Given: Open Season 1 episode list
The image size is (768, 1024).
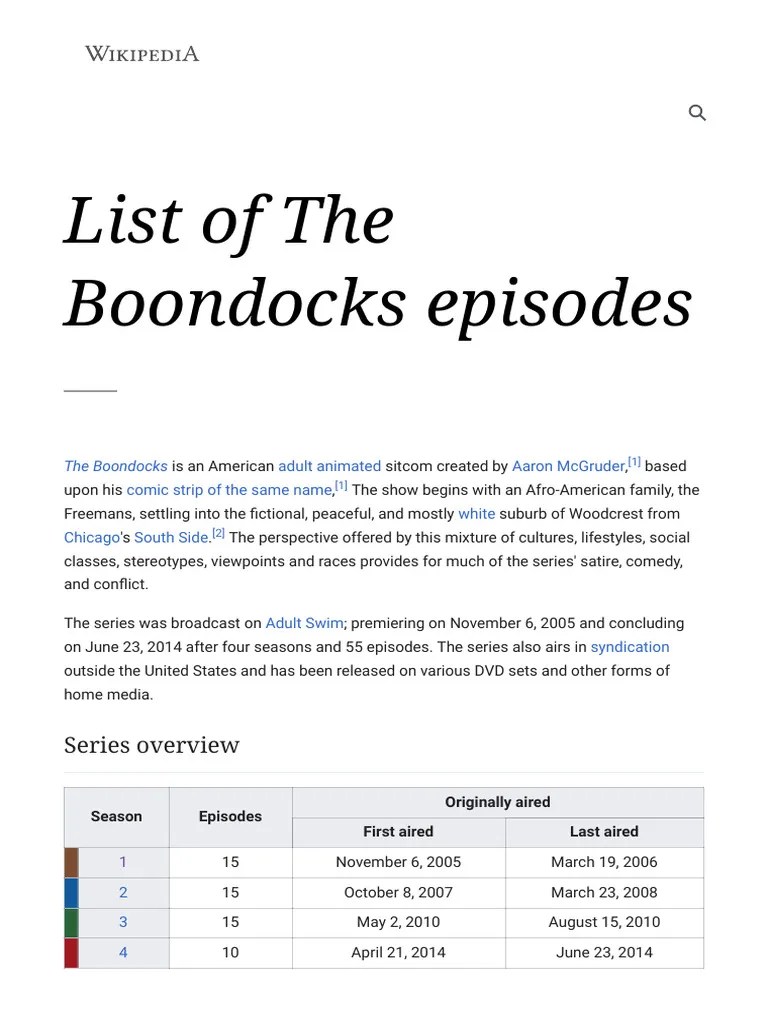Looking at the screenshot, I should tap(122, 861).
